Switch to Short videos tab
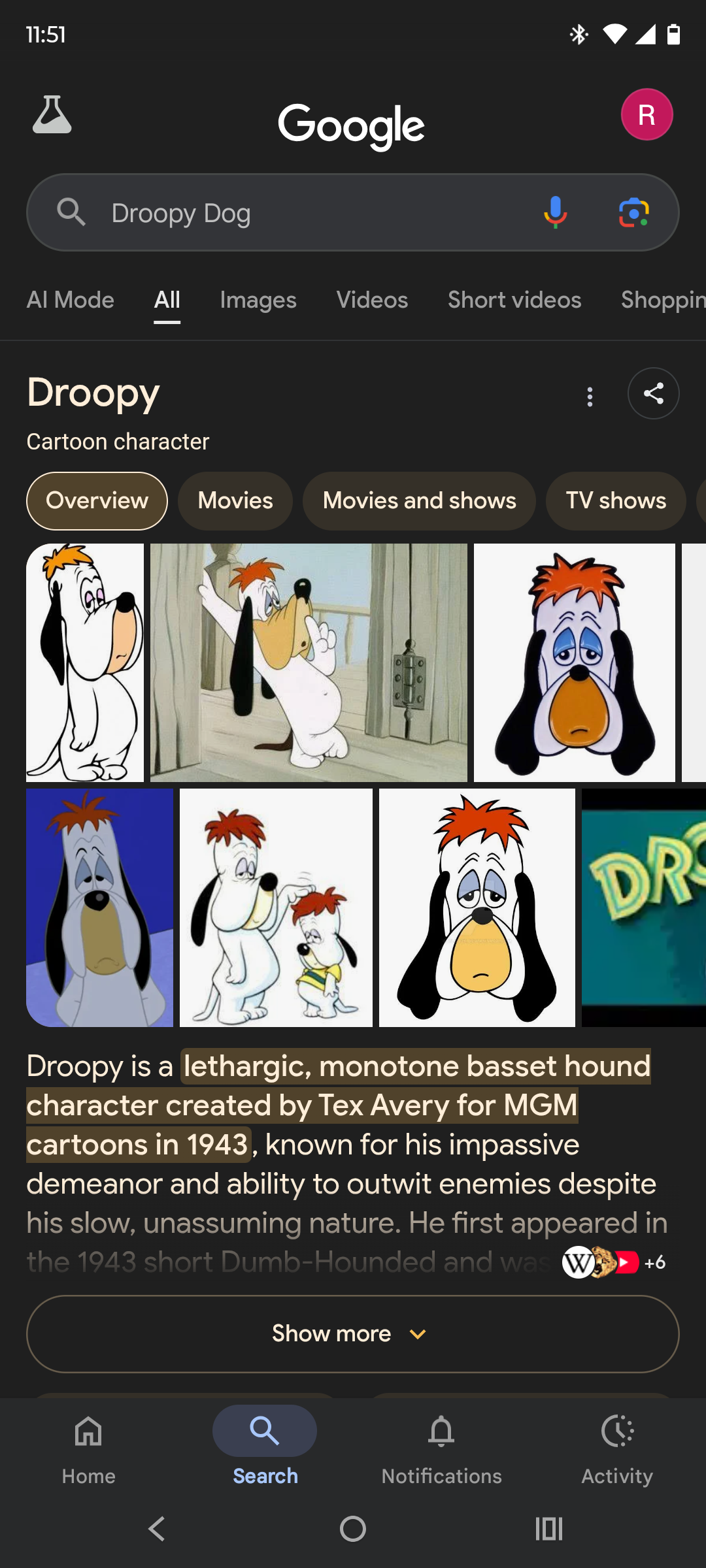706x1568 pixels. pos(514,300)
